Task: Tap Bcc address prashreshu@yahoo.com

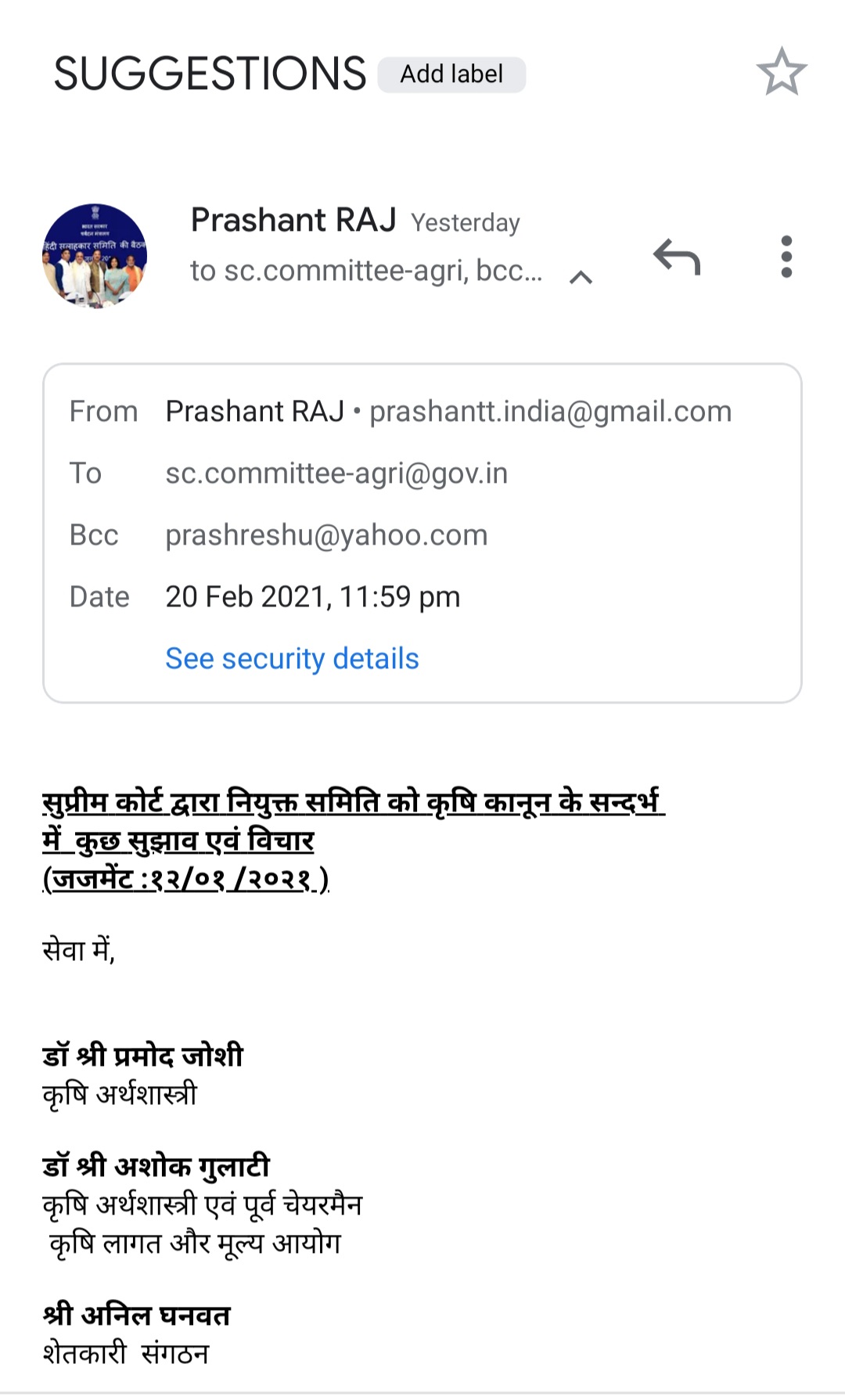Action: [326, 535]
